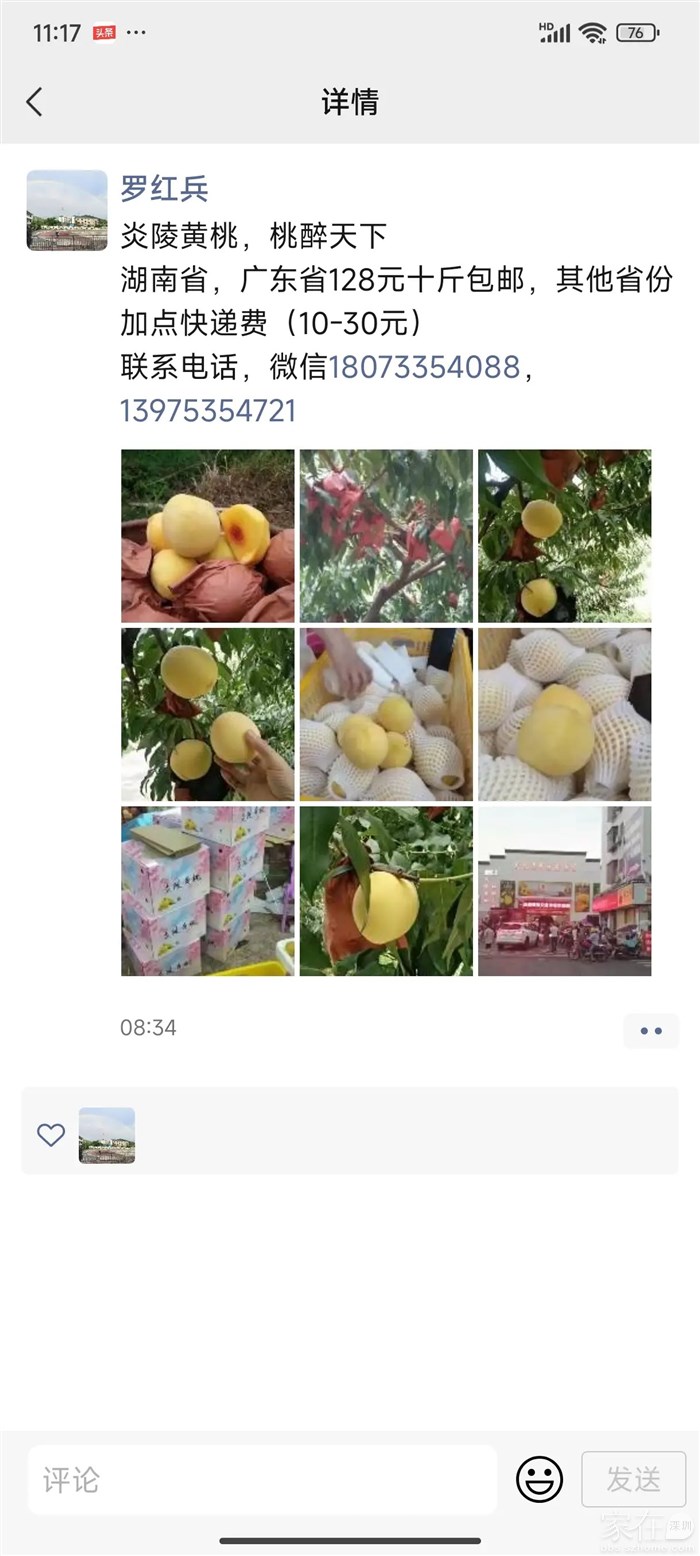Open the photo of peaches in brown paper bags
Viewport: 700px width, 1556px height.
[x=208, y=536]
